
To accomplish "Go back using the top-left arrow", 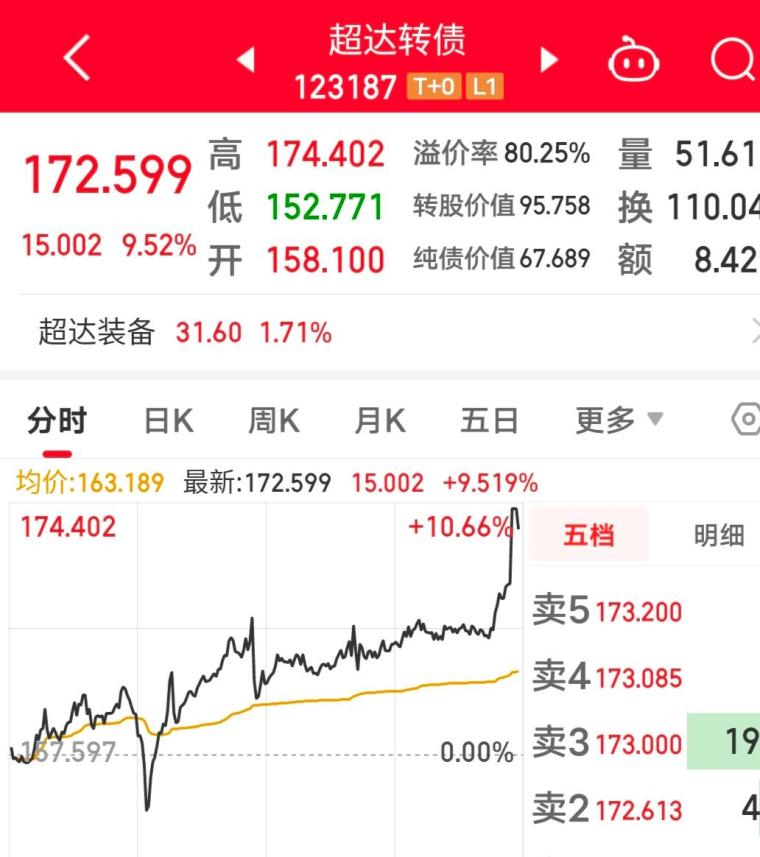I will click(77, 59).
